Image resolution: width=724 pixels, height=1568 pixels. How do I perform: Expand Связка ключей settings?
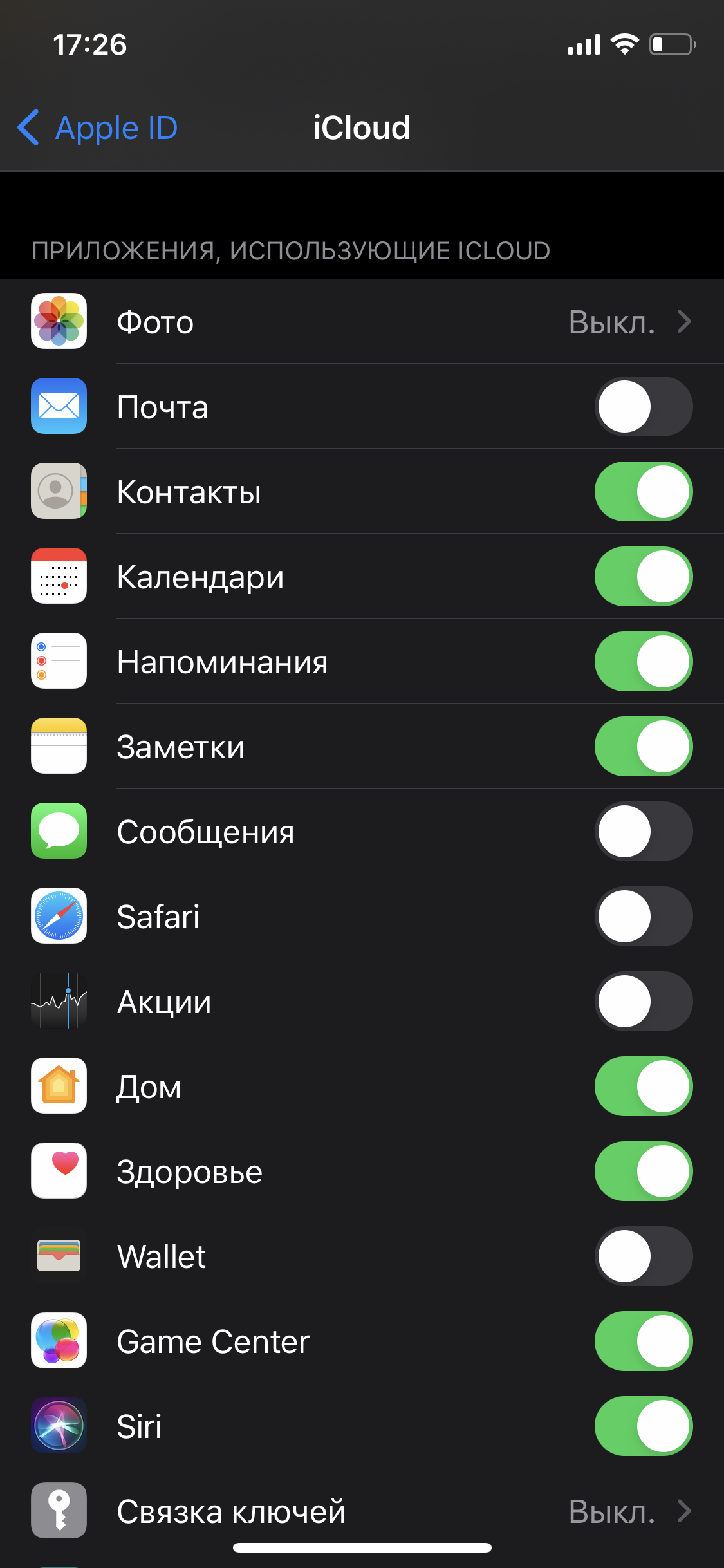click(x=684, y=1511)
